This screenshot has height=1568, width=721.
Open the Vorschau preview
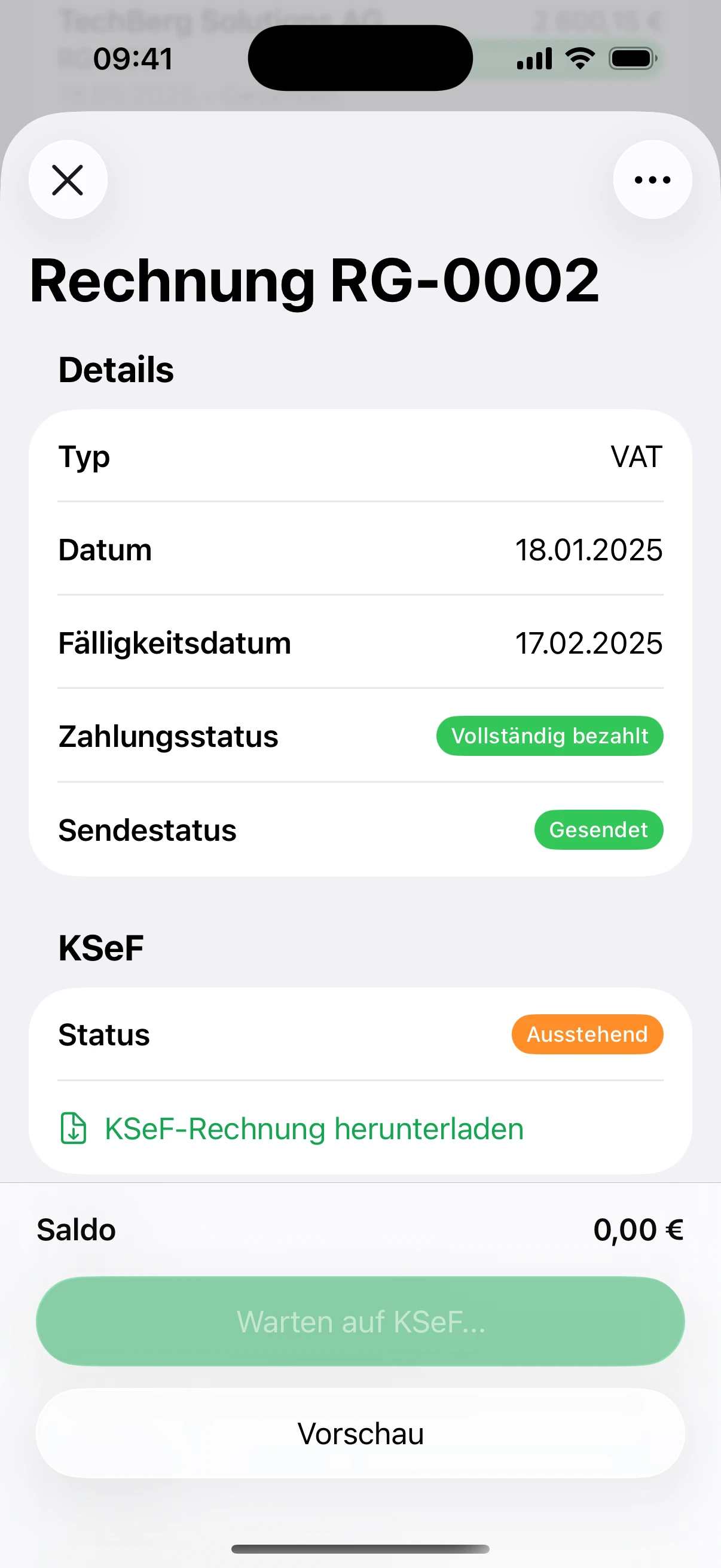[360, 1433]
